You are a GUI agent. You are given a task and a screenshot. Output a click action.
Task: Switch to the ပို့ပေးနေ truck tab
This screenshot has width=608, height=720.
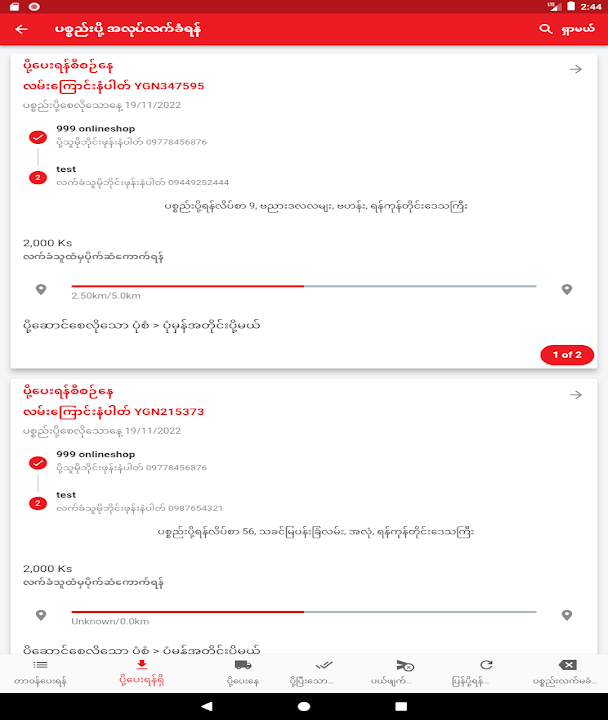(243, 672)
